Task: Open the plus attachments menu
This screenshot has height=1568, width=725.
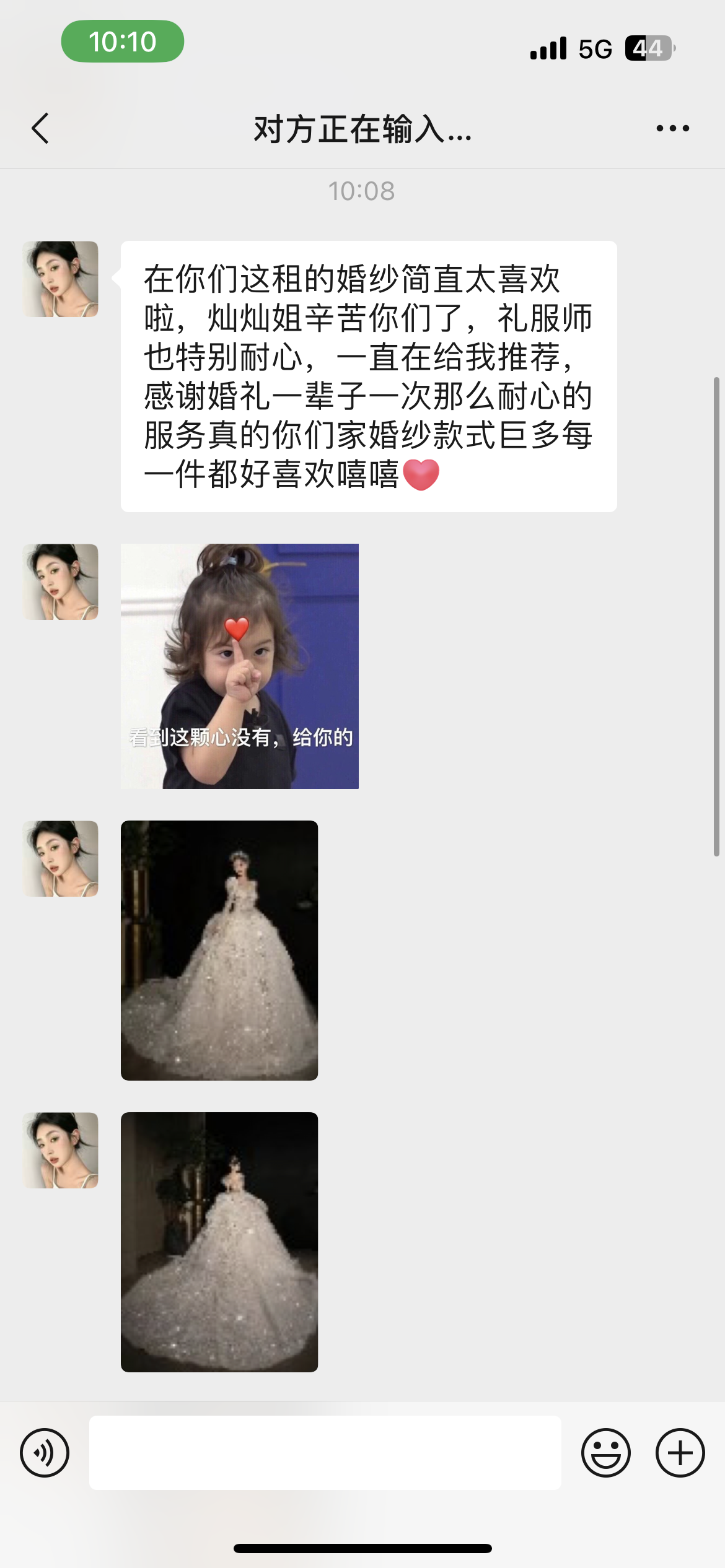Action: coord(680,1453)
